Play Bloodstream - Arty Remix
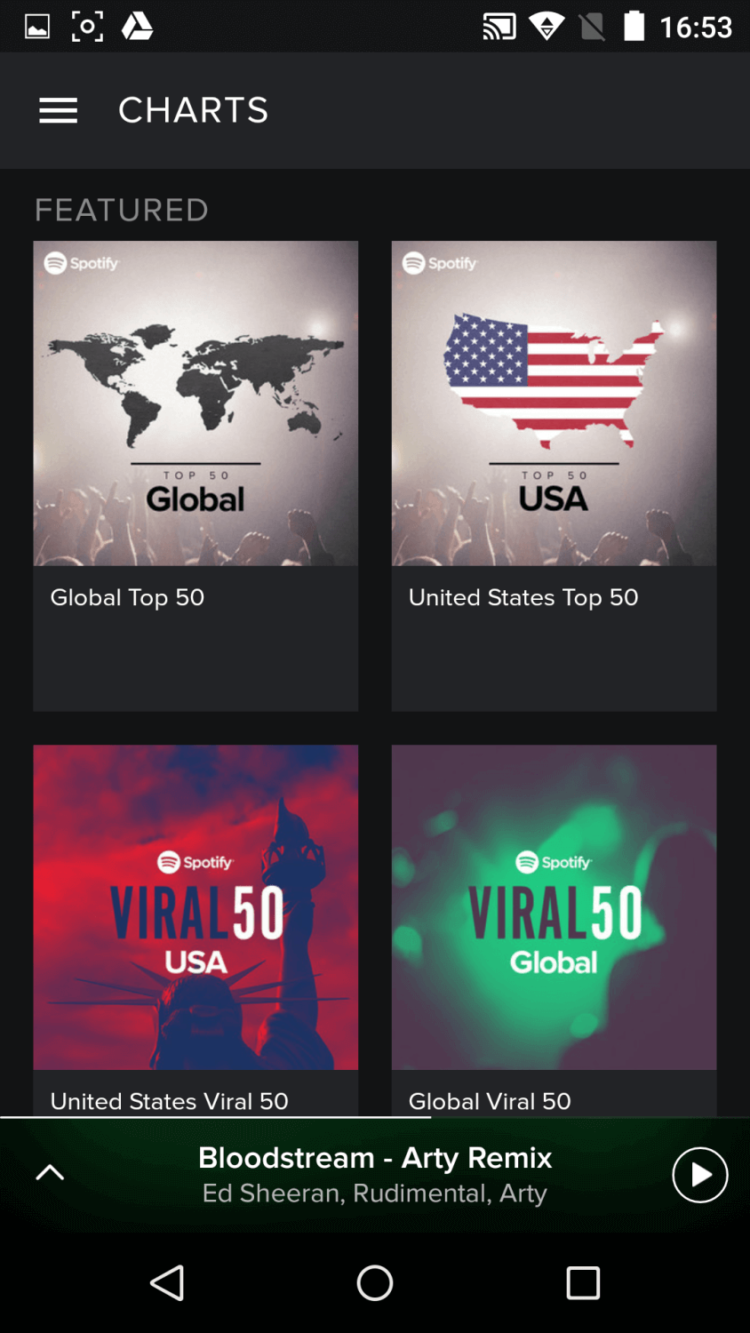 [699, 1174]
